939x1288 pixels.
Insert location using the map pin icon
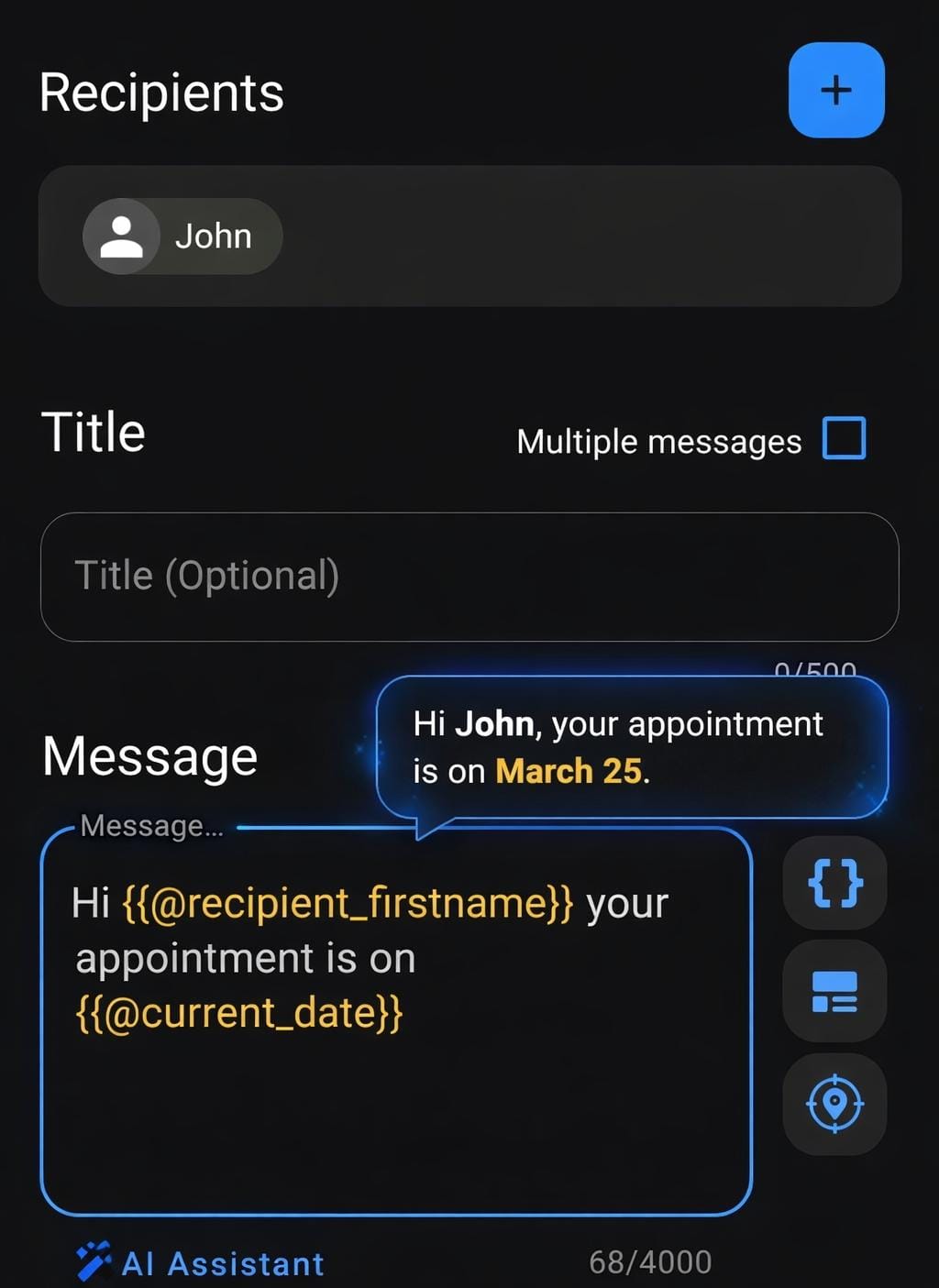click(x=834, y=1104)
